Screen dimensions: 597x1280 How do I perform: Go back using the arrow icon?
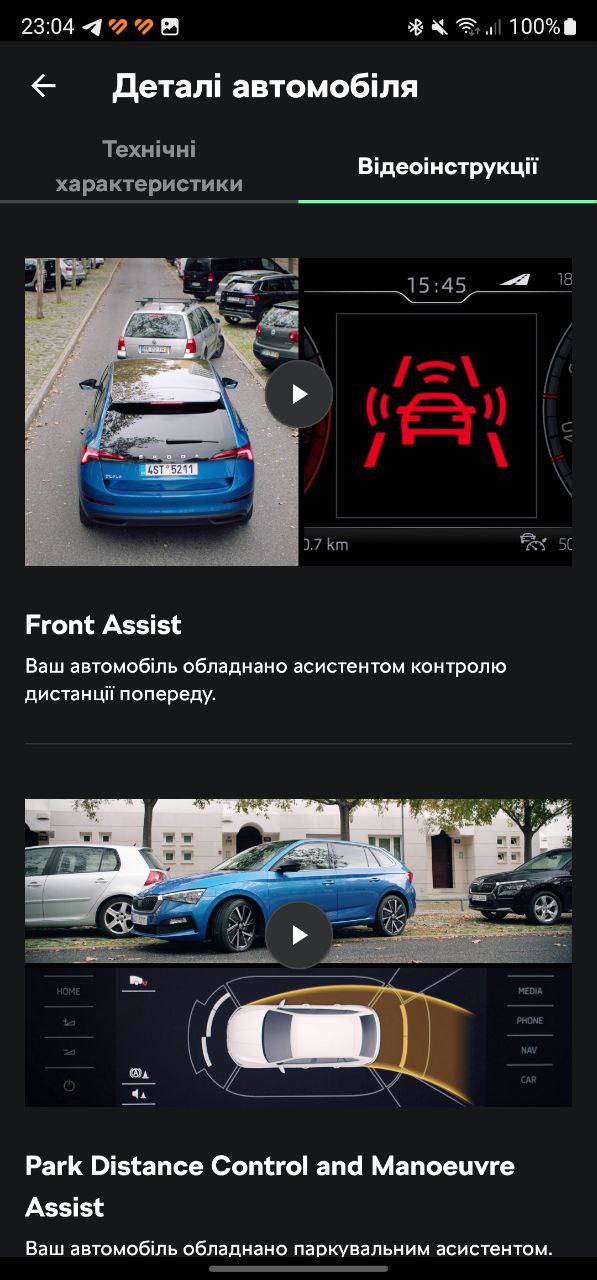[x=43, y=86]
